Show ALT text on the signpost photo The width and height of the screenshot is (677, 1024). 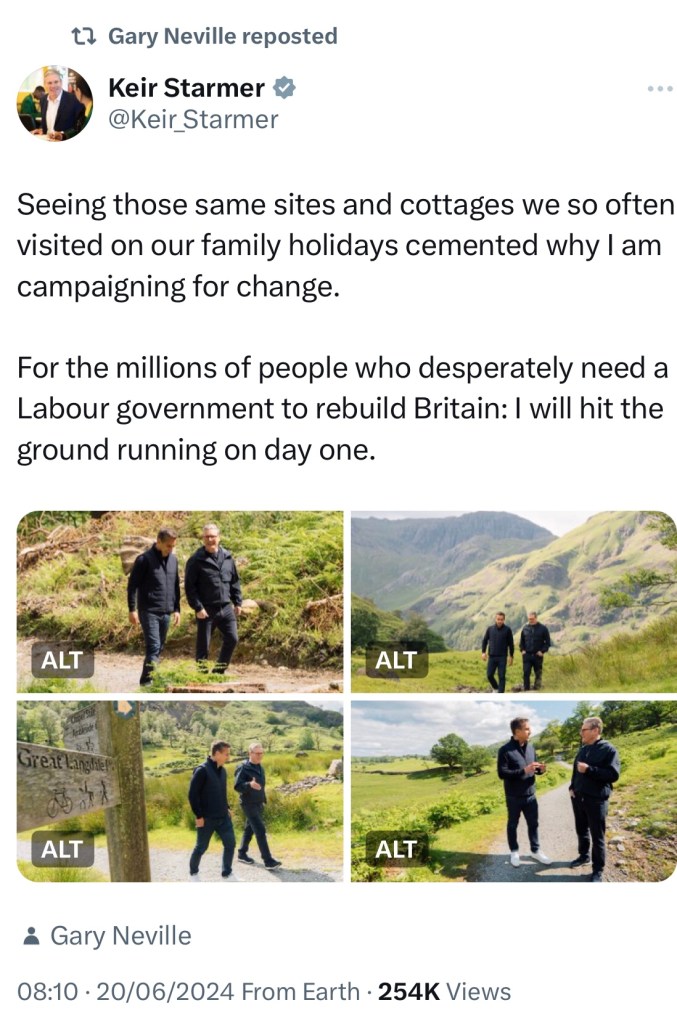click(x=62, y=850)
